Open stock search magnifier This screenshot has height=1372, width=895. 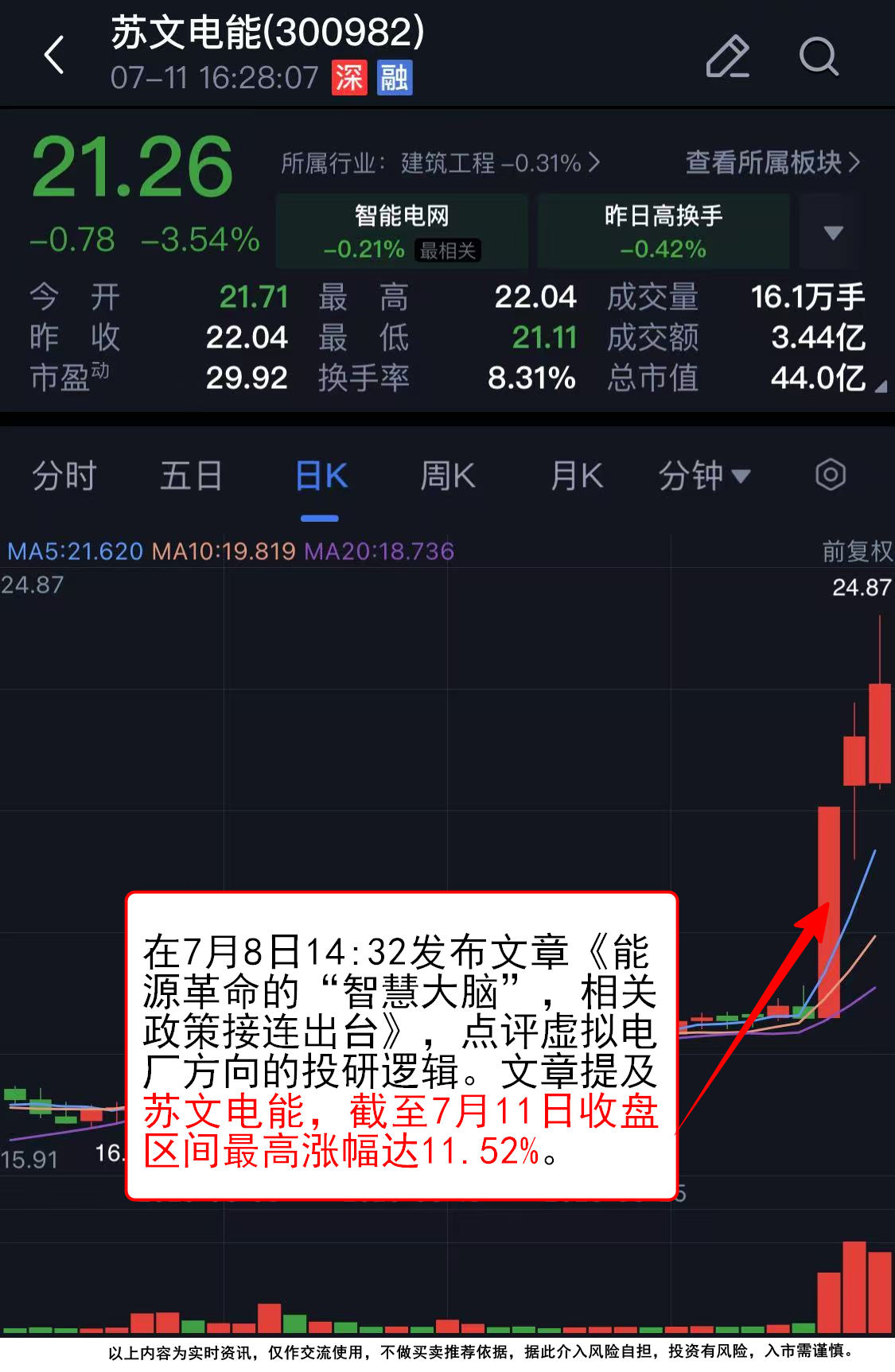(x=819, y=56)
